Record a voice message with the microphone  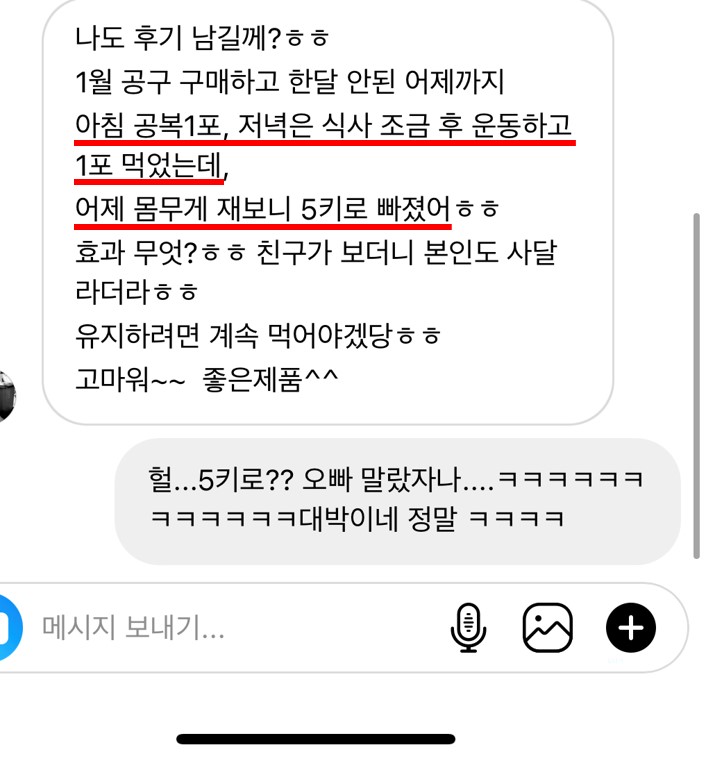pyautogui.click(x=468, y=628)
